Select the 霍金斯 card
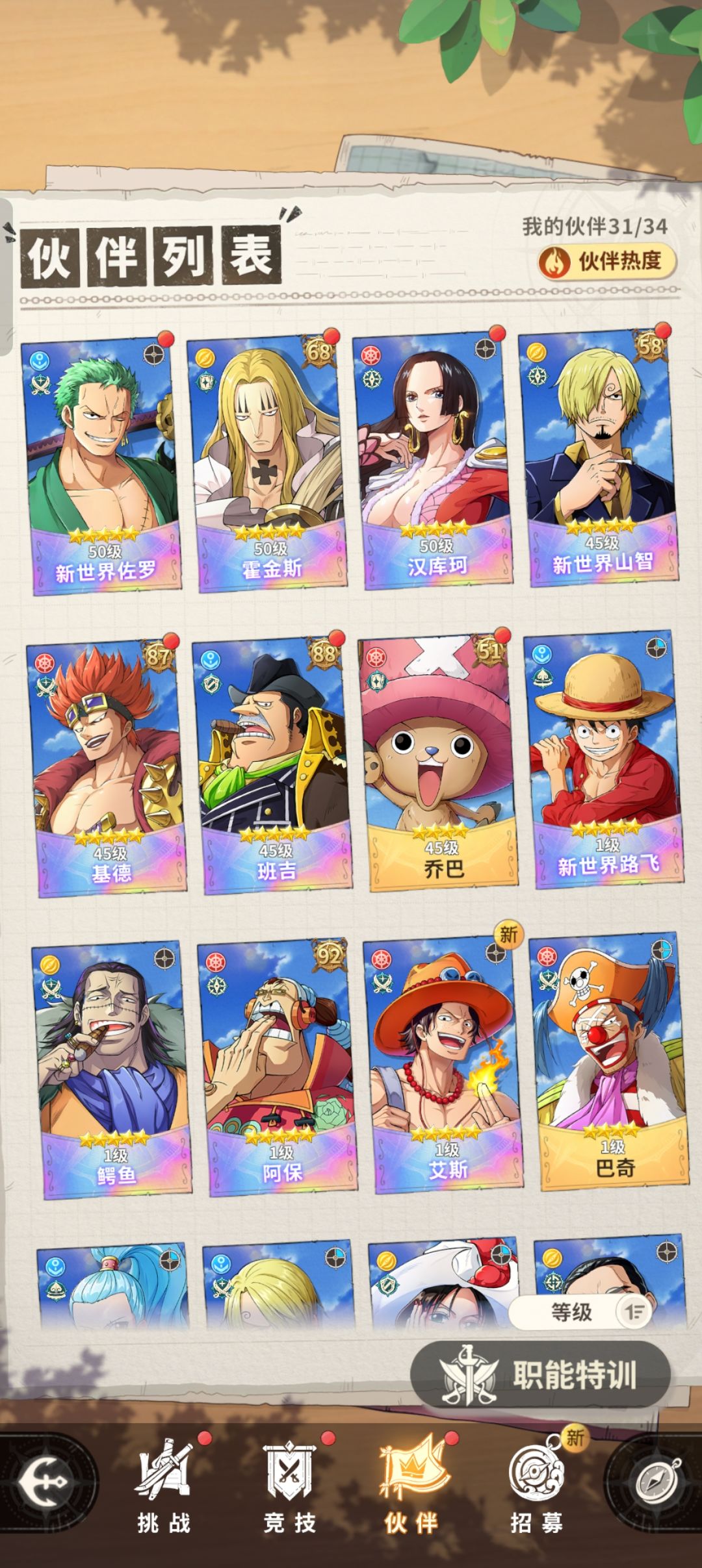702x1568 pixels. pos(266,462)
